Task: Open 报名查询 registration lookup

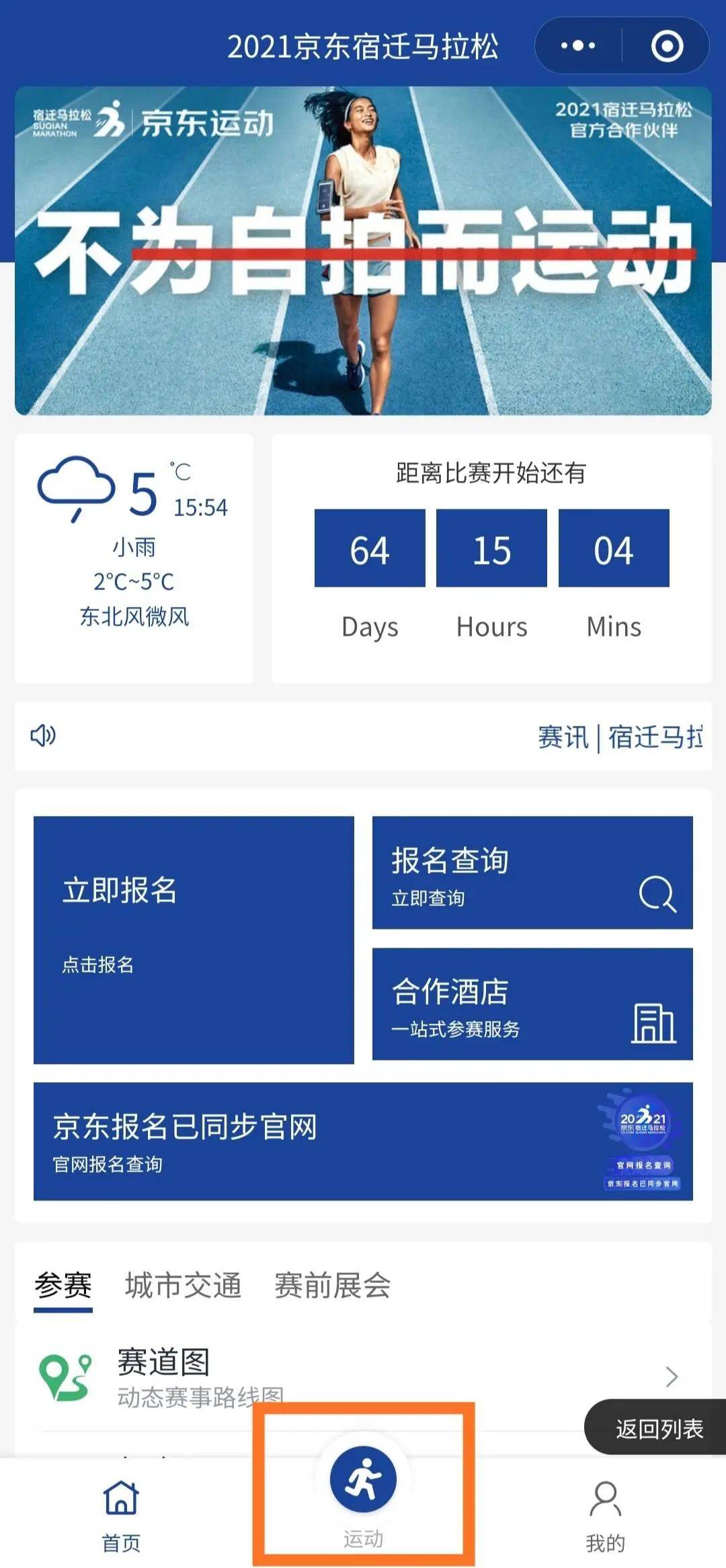Action: (532, 872)
